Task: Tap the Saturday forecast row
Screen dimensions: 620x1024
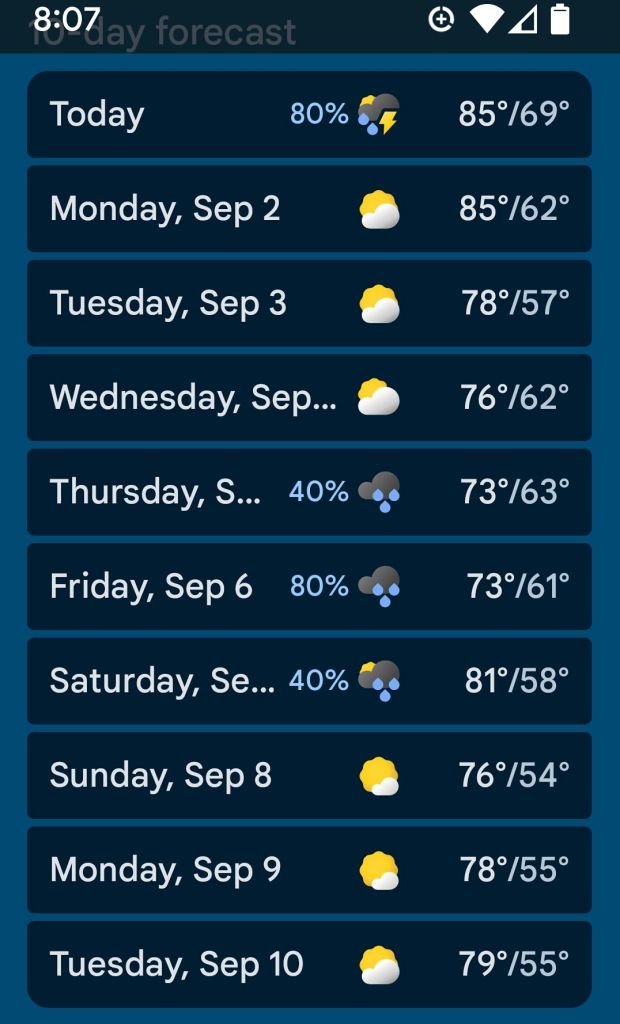Action: [309, 681]
